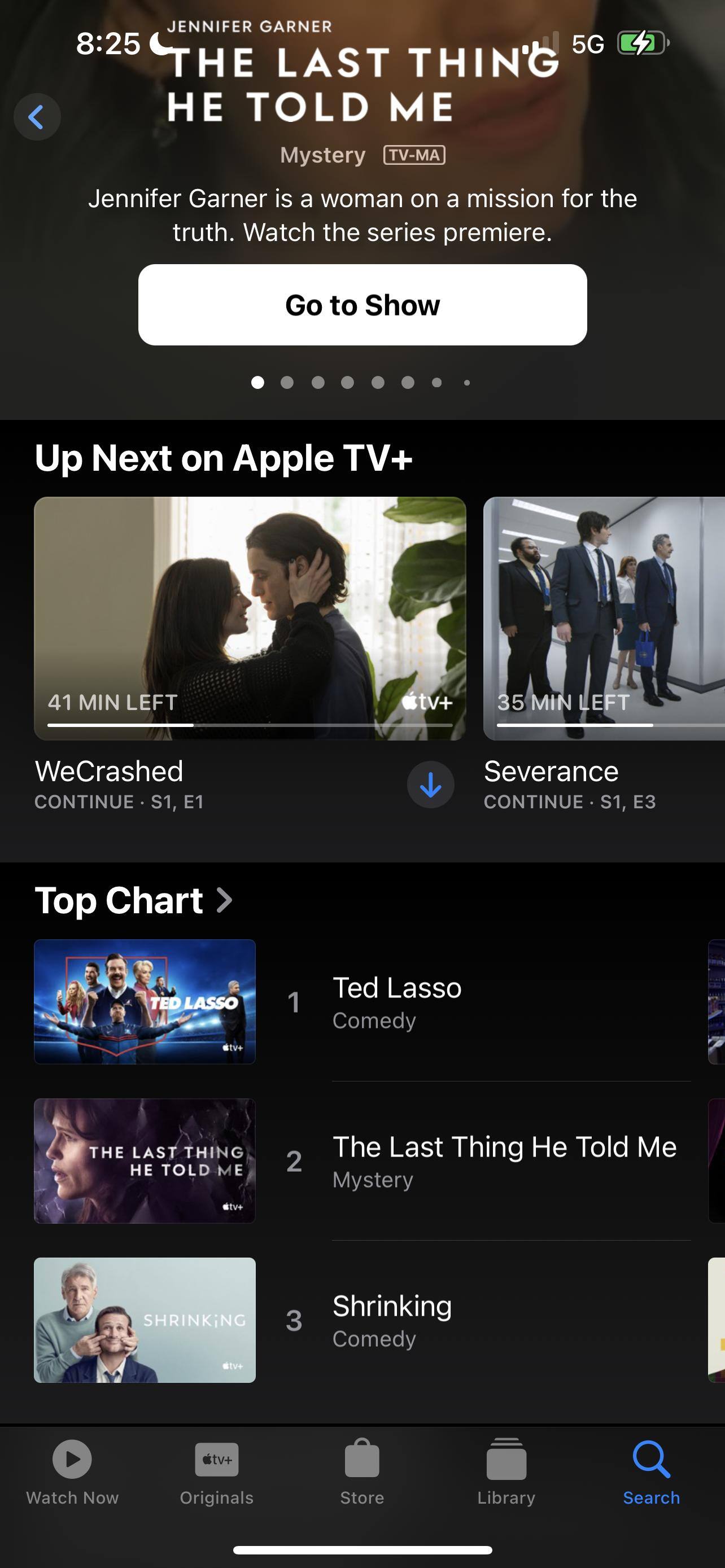This screenshot has width=725, height=1568.
Task: Download the WeCrashed episode
Action: (x=430, y=785)
